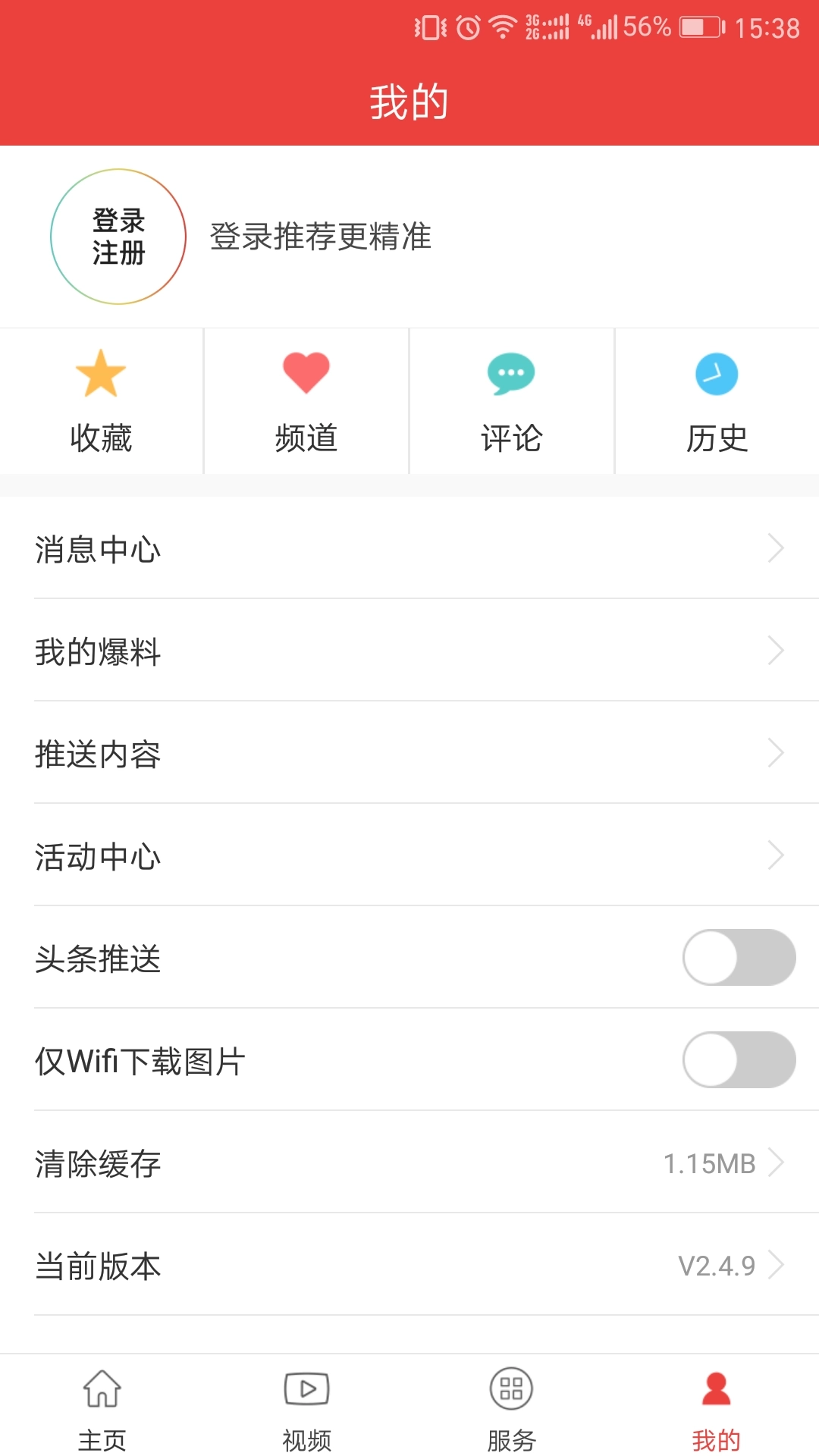
Task: Select 我的 via the person icon
Action: pyautogui.click(x=715, y=1392)
